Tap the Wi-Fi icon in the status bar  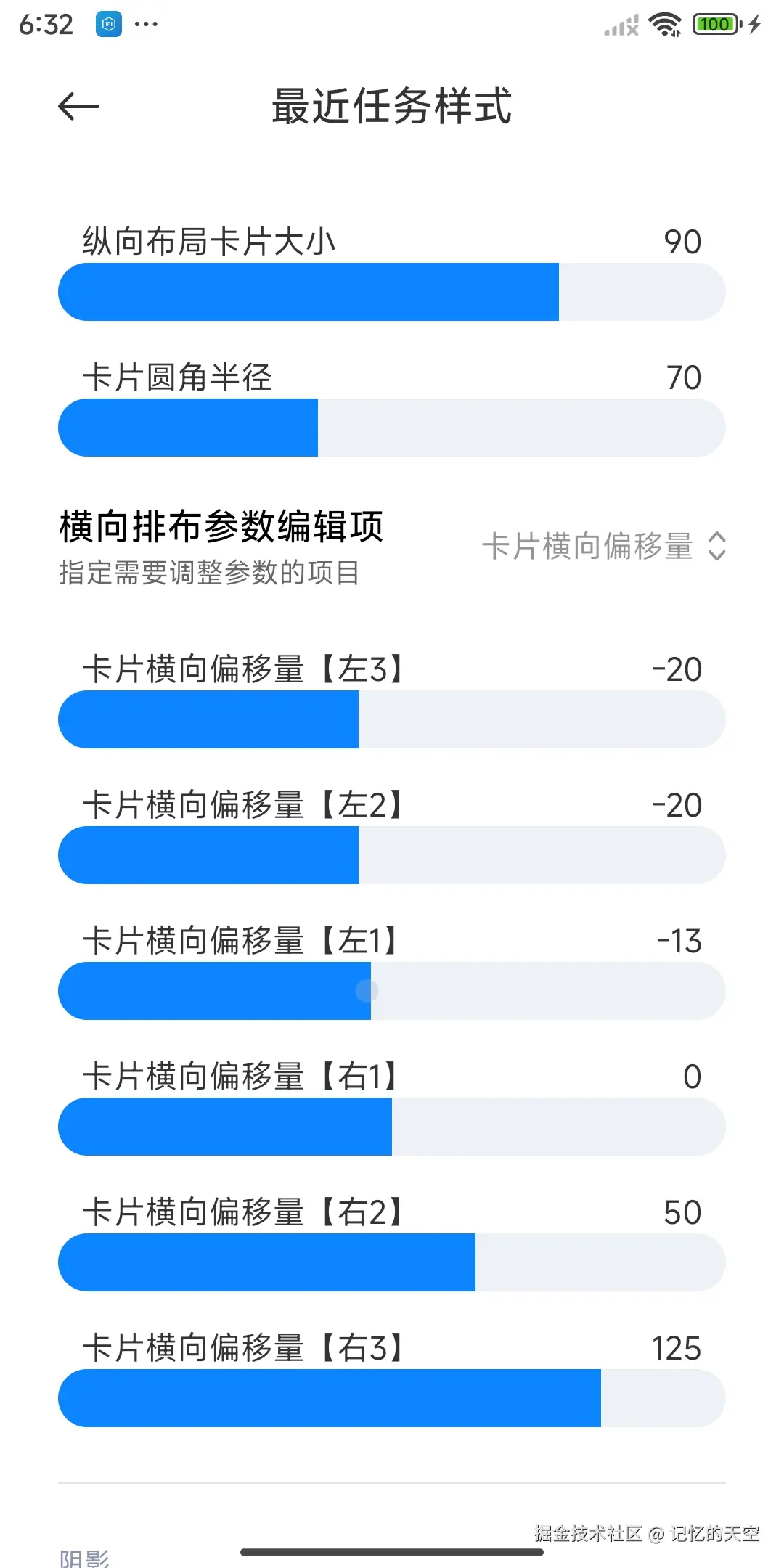pyautogui.click(x=665, y=23)
